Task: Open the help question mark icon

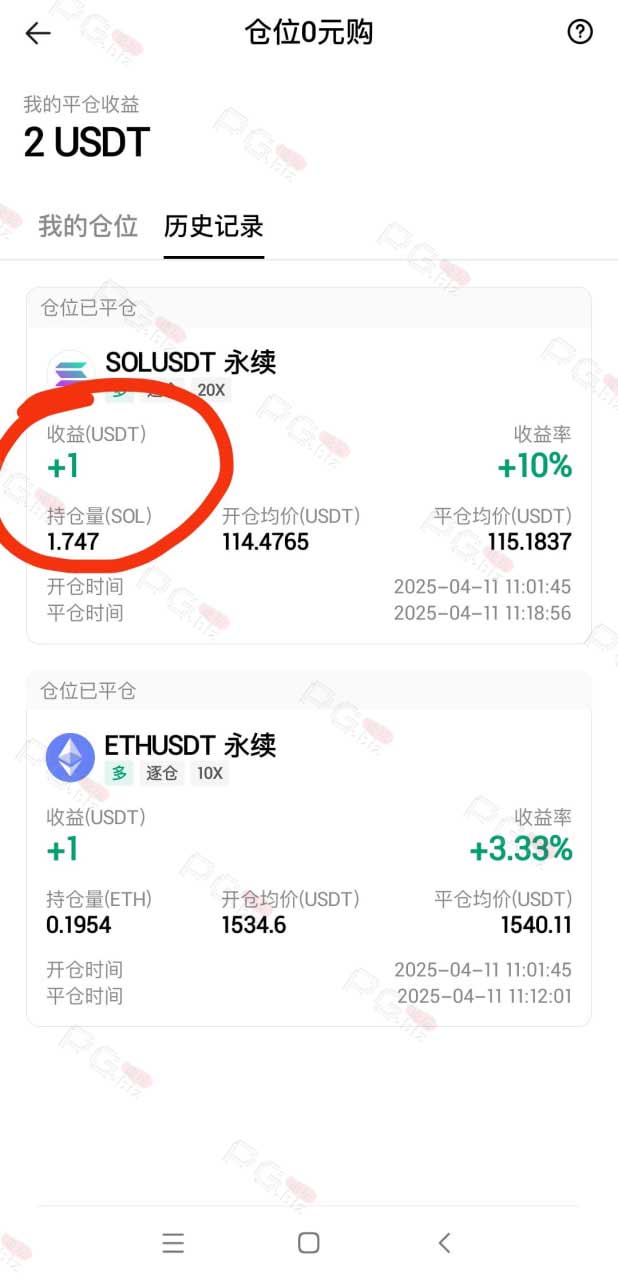Action: click(580, 32)
